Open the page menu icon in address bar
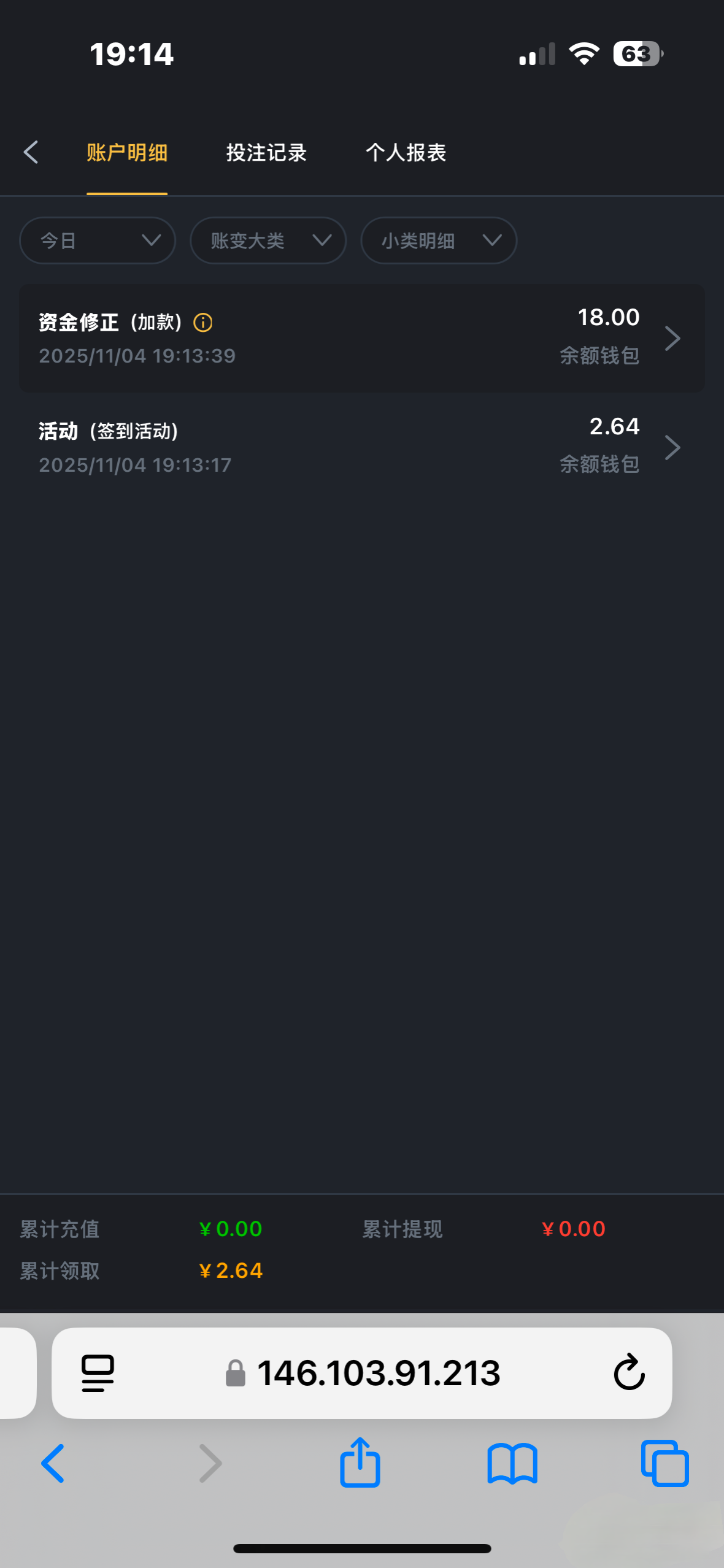 98,1373
